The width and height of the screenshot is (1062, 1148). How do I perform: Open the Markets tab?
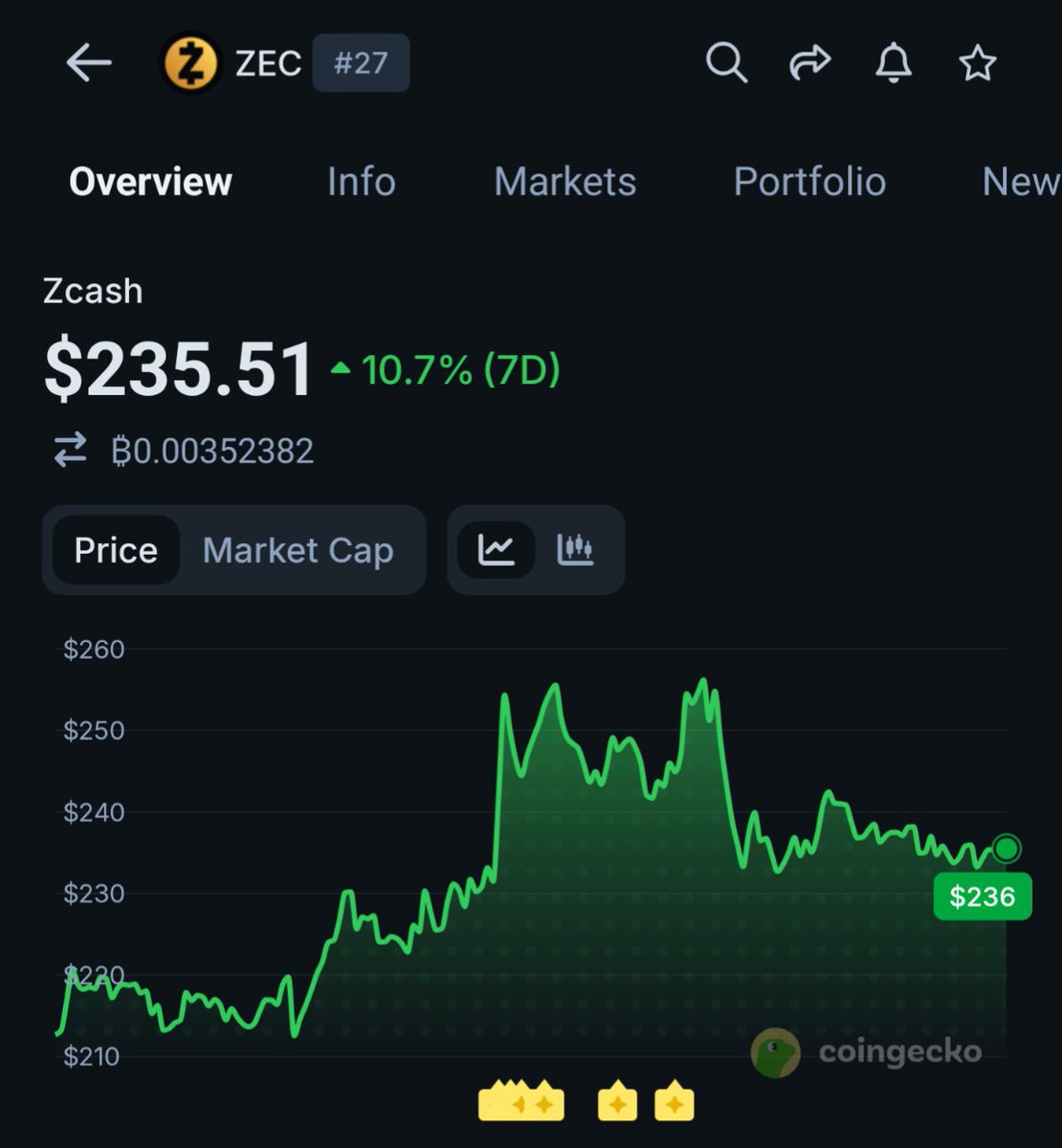tap(564, 182)
